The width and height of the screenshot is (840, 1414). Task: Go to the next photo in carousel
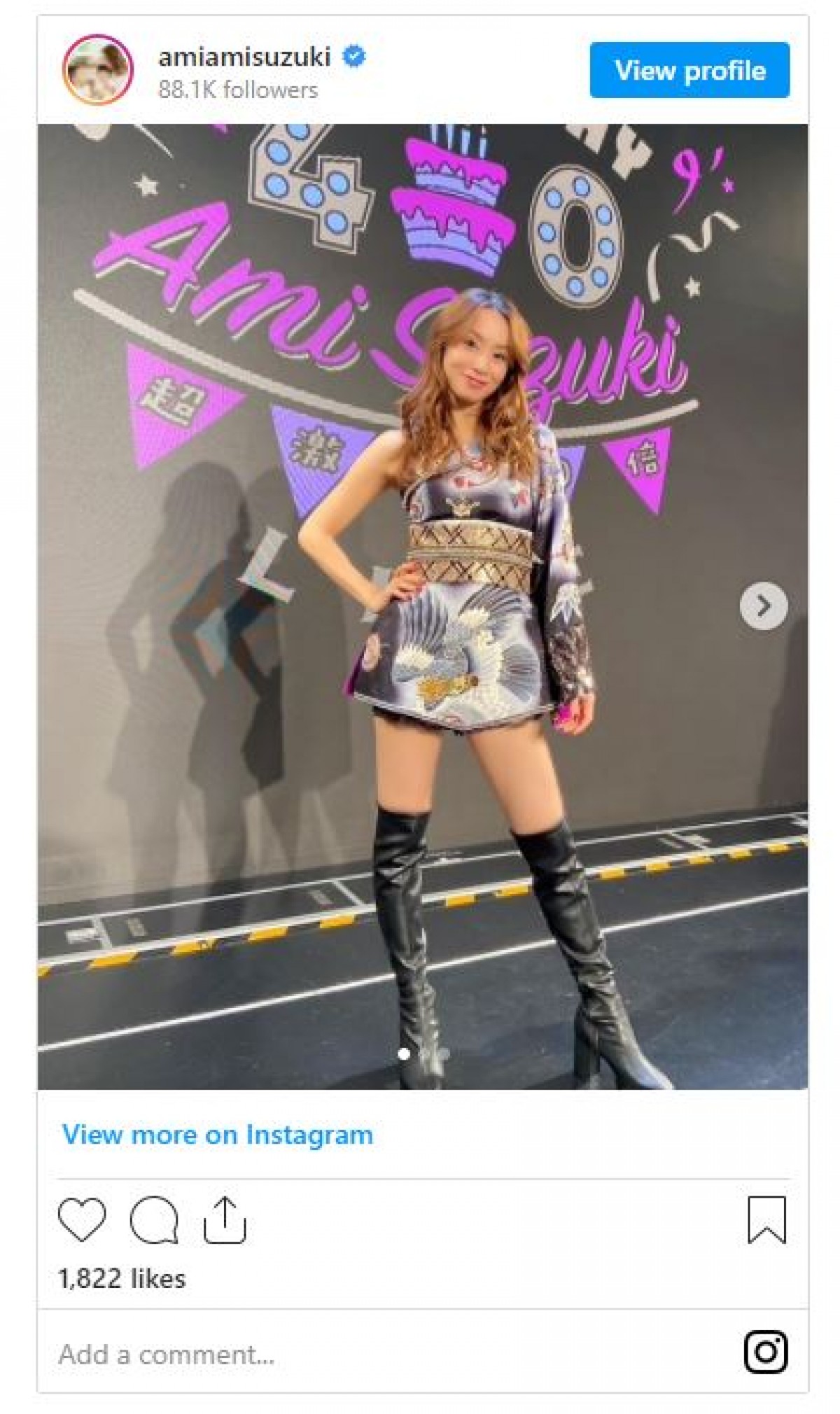pyautogui.click(x=764, y=605)
